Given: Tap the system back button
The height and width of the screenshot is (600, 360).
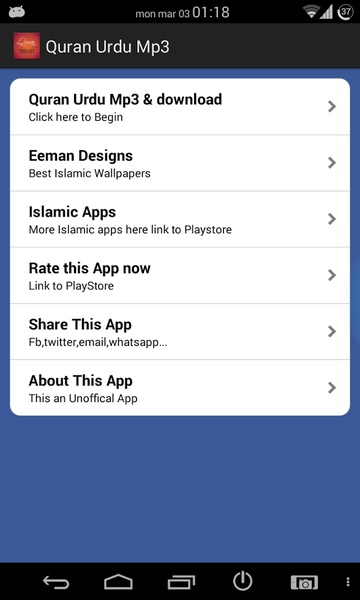Looking at the screenshot, I should pos(56,582).
